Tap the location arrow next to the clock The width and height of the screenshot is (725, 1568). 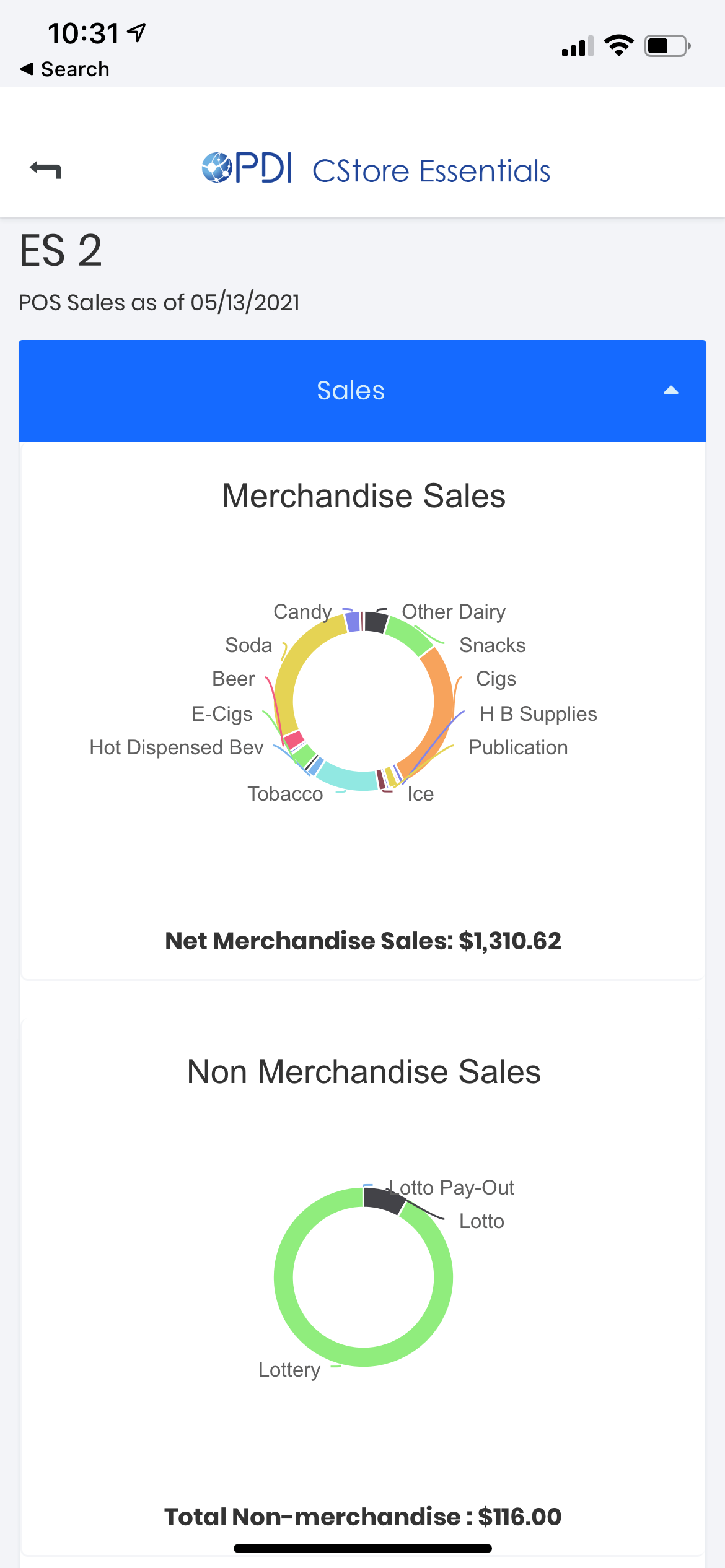coord(138,32)
